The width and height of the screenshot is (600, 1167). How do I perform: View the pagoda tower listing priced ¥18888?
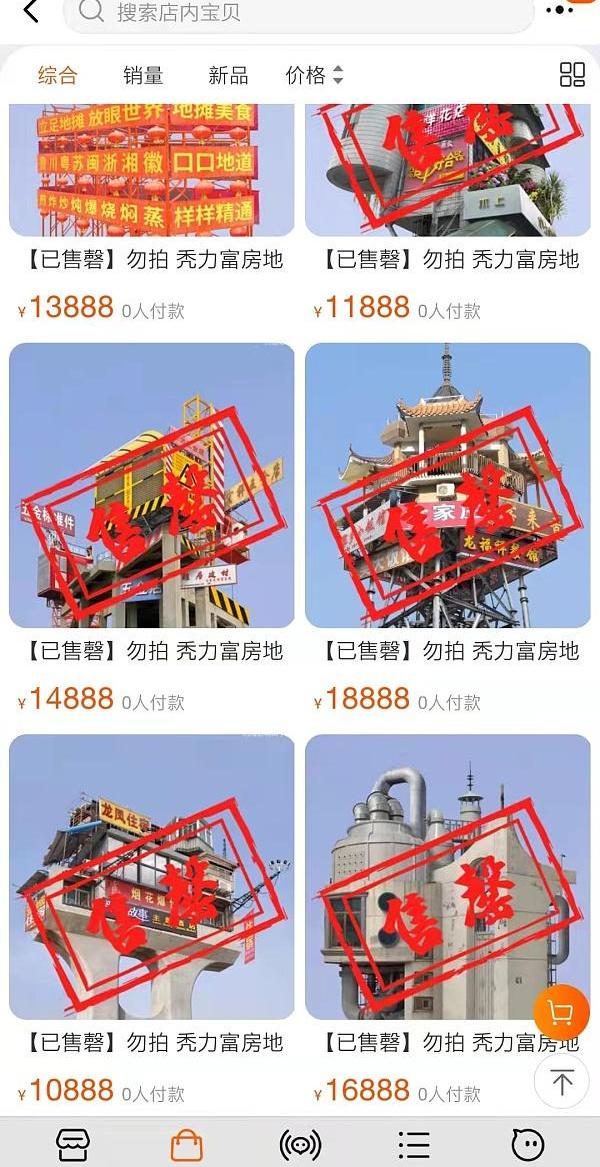447,486
